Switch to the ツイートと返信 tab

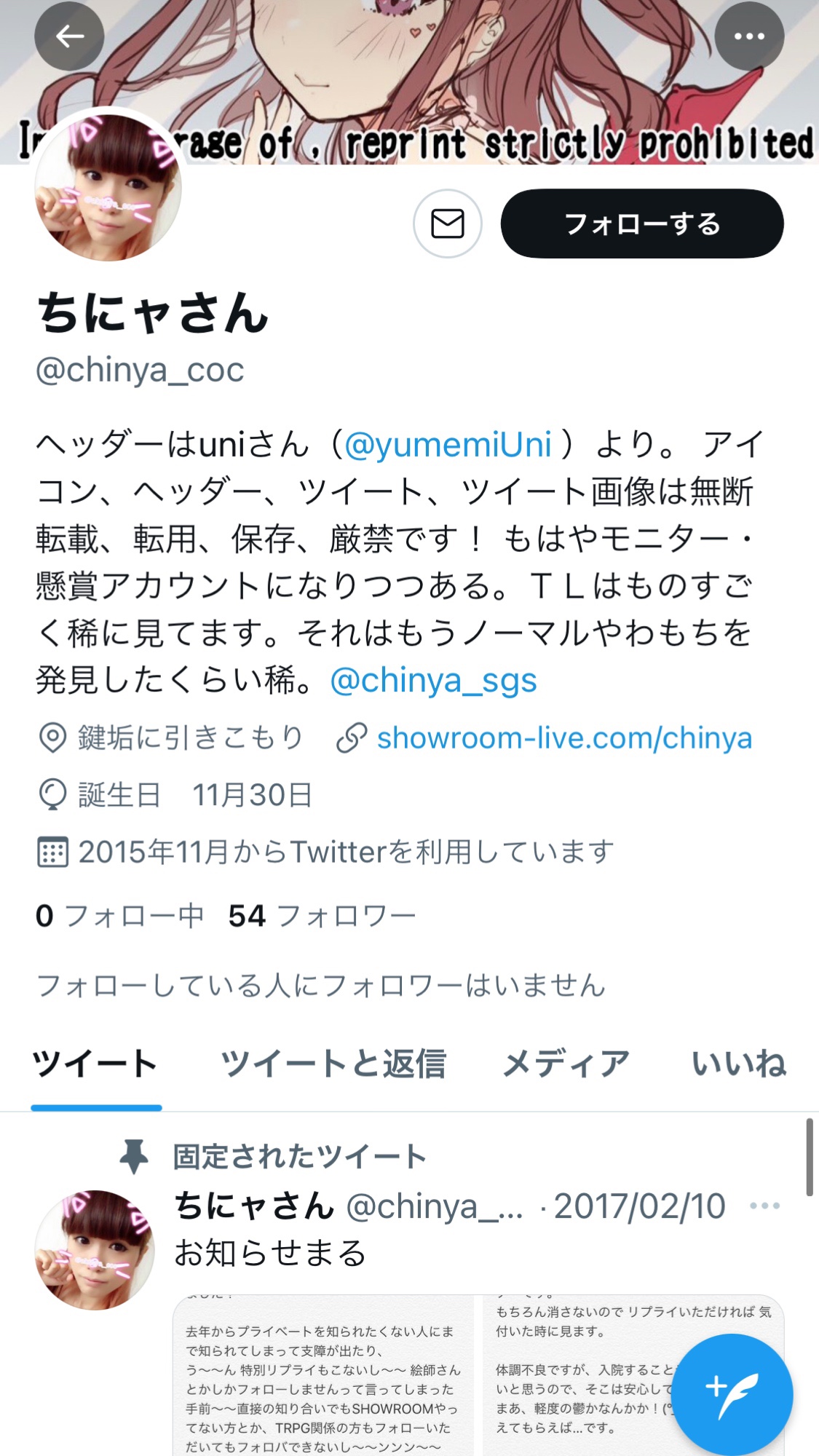[333, 1064]
